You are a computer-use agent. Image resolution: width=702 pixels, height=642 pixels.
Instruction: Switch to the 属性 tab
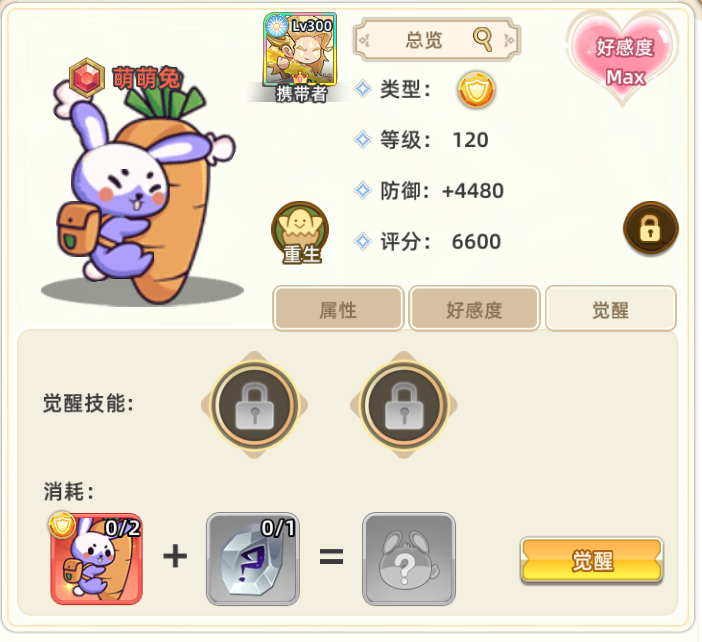(338, 309)
